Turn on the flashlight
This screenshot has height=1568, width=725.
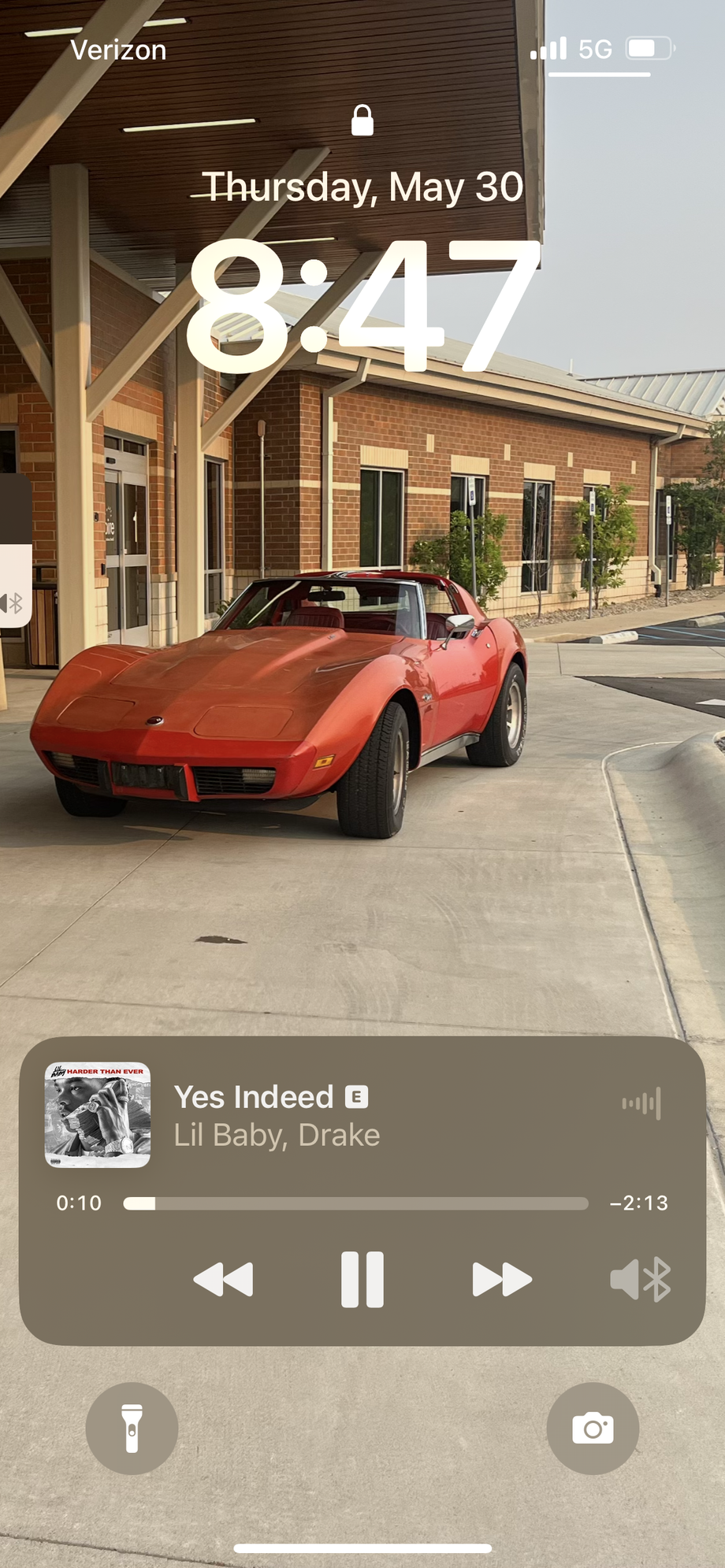click(x=132, y=1428)
